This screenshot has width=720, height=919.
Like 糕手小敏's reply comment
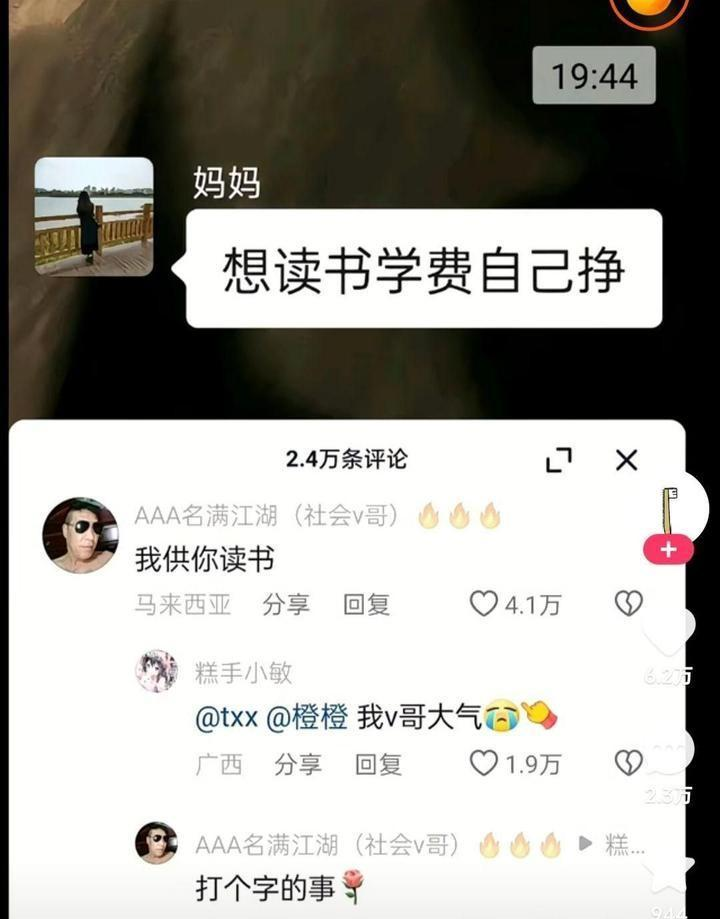click(484, 764)
